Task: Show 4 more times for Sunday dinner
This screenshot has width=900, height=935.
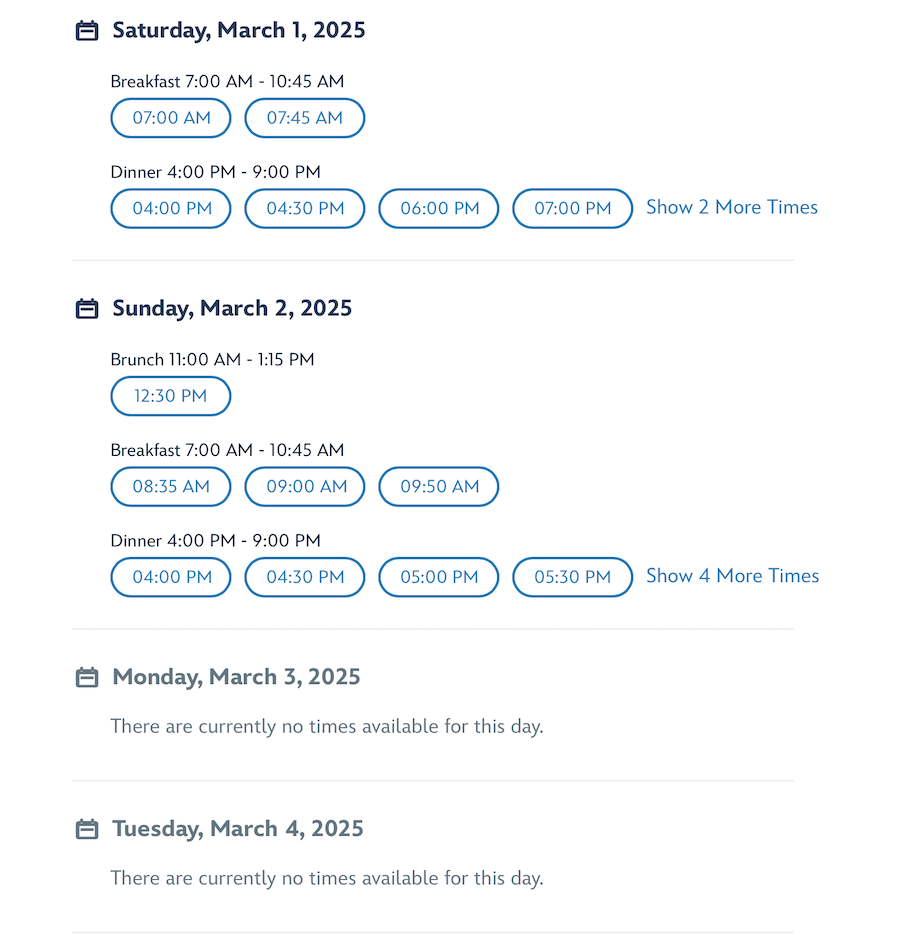Action: (x=732, y=576)
